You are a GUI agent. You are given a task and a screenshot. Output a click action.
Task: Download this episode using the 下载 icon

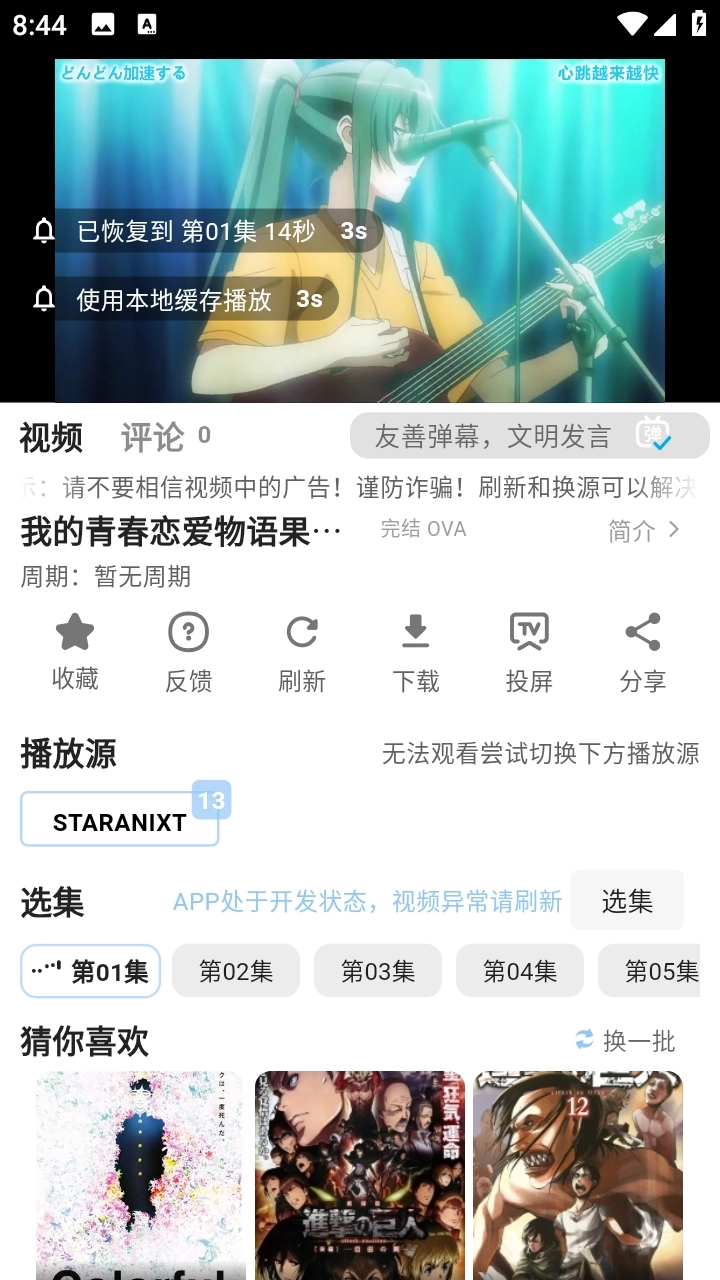[415, 632]
